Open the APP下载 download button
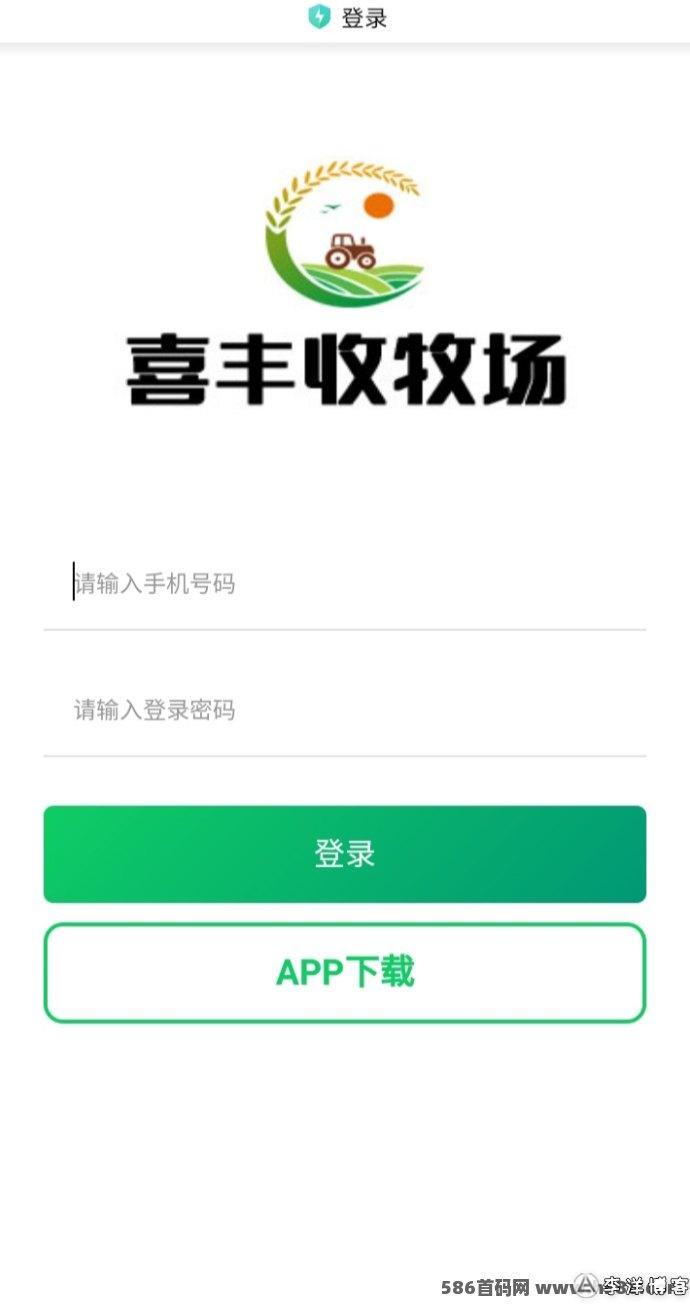This screenshot has width=690, height=1305. [x=344, y=972]
